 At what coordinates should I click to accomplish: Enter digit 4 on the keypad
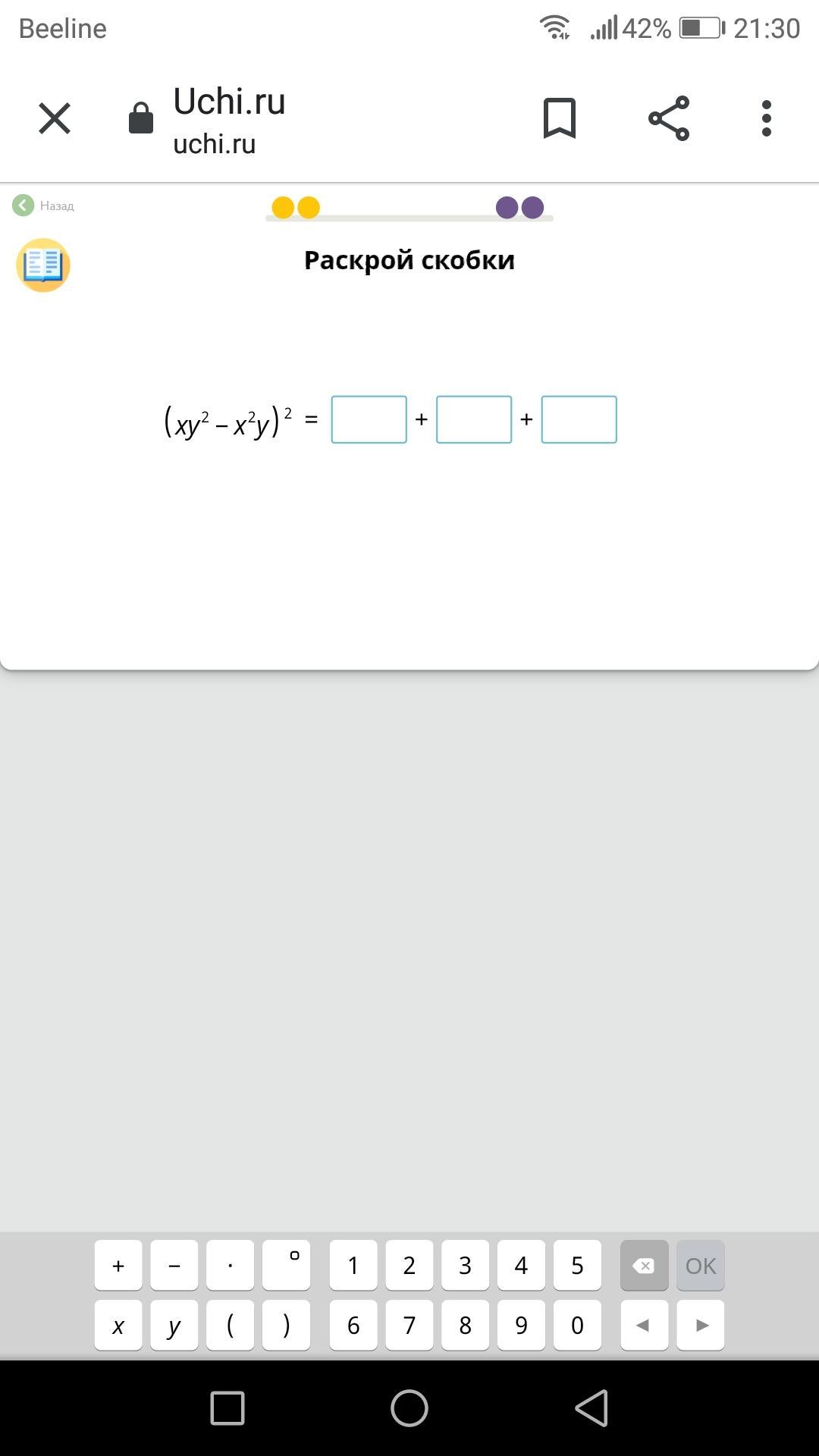pyautogui.click(x=521, y=1265)
